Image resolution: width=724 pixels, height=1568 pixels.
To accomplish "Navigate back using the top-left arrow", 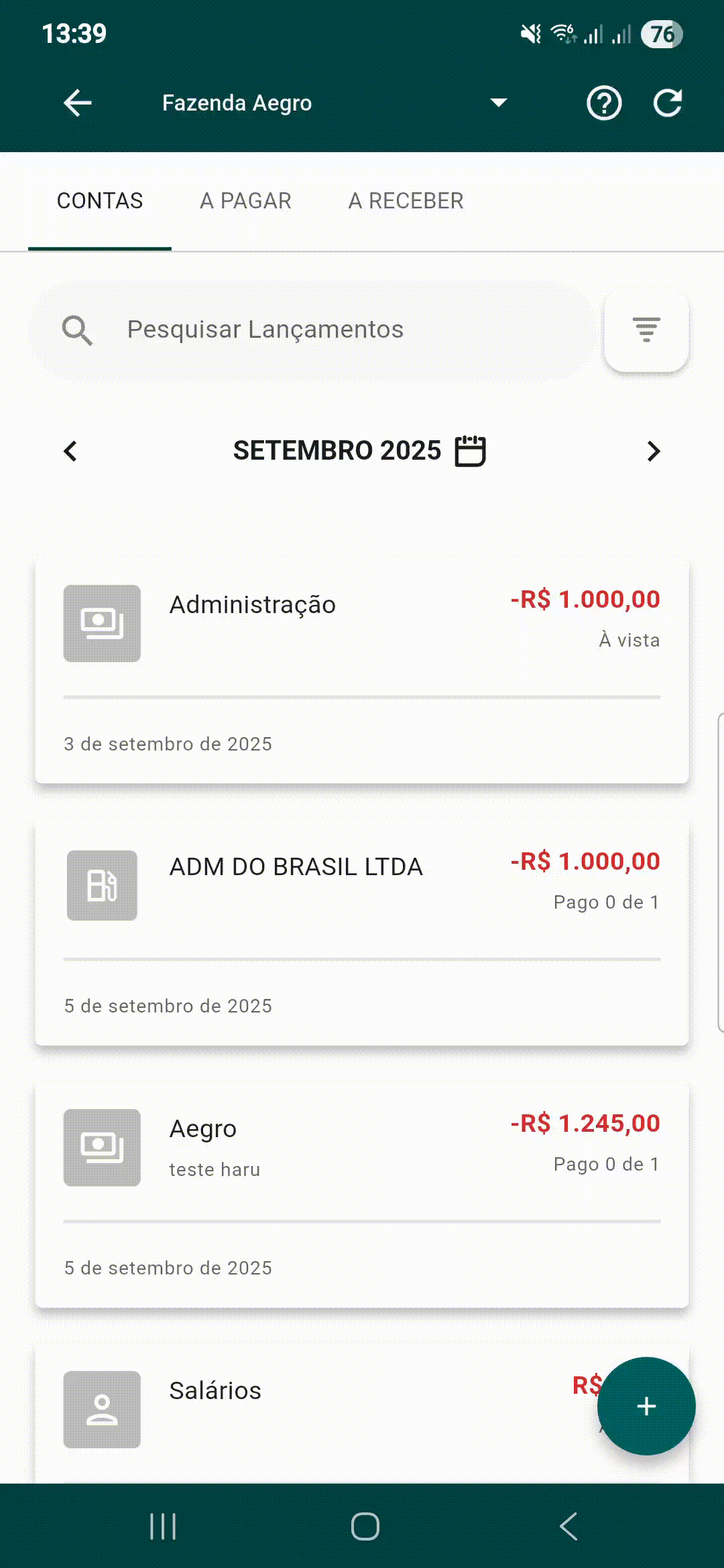I will pyautogui.click(x=76, y=103).
